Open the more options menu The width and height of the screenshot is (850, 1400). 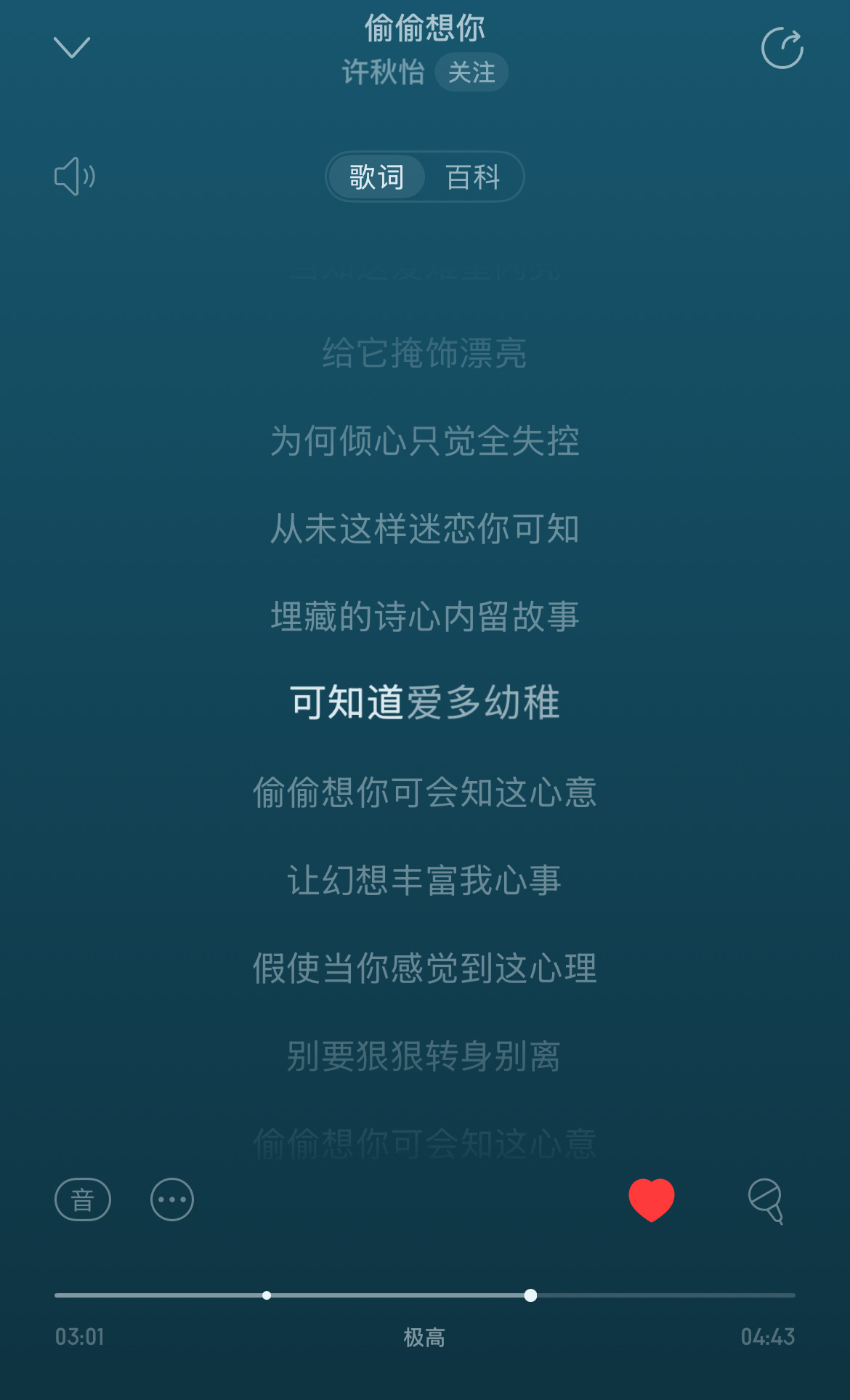tap(172, 1199)
